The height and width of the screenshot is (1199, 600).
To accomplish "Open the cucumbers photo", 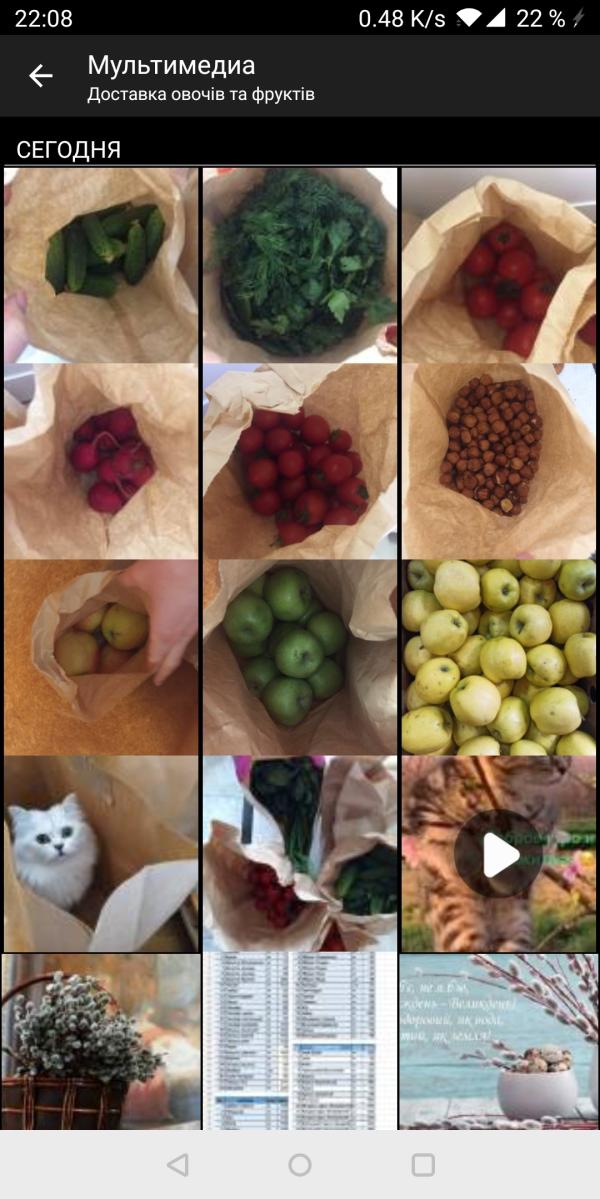I will pos(101,265).
